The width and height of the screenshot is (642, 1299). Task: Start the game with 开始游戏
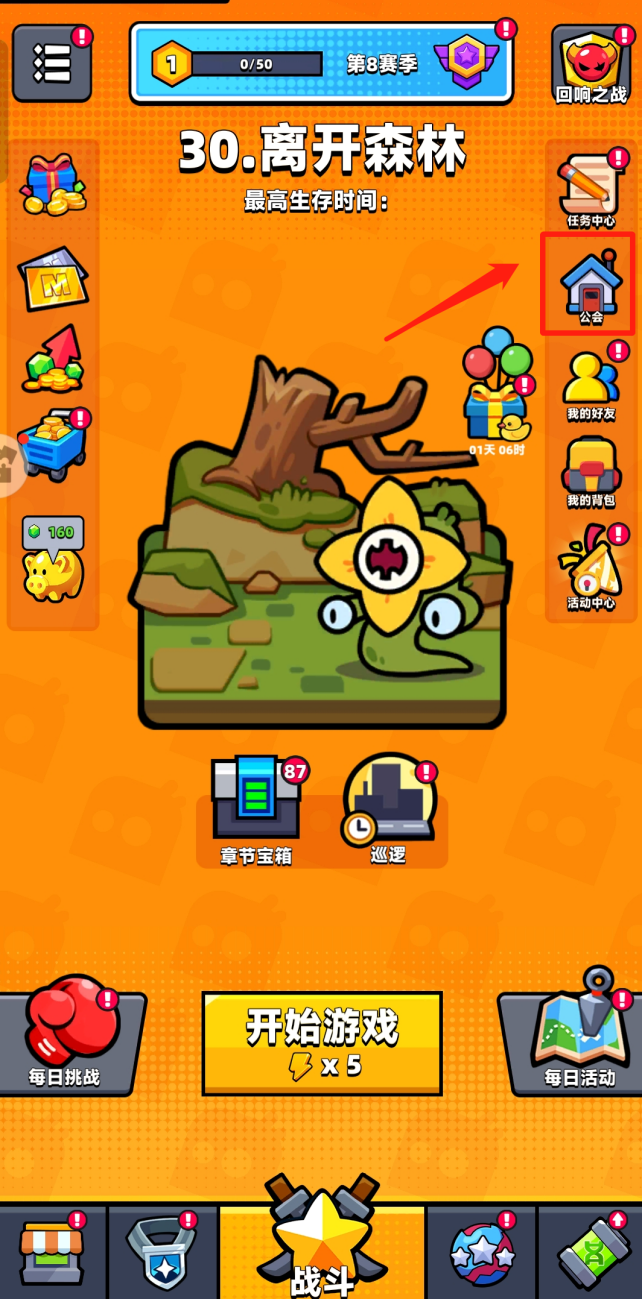click(x=322, y=1043)
